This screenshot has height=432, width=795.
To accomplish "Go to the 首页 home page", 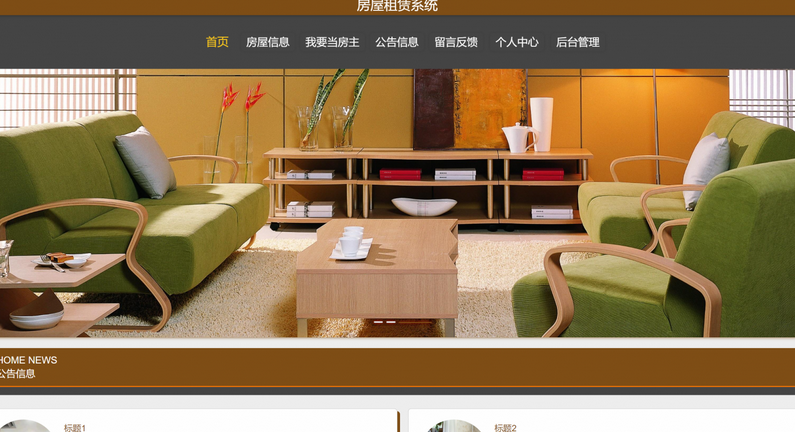I will point(217,42).
